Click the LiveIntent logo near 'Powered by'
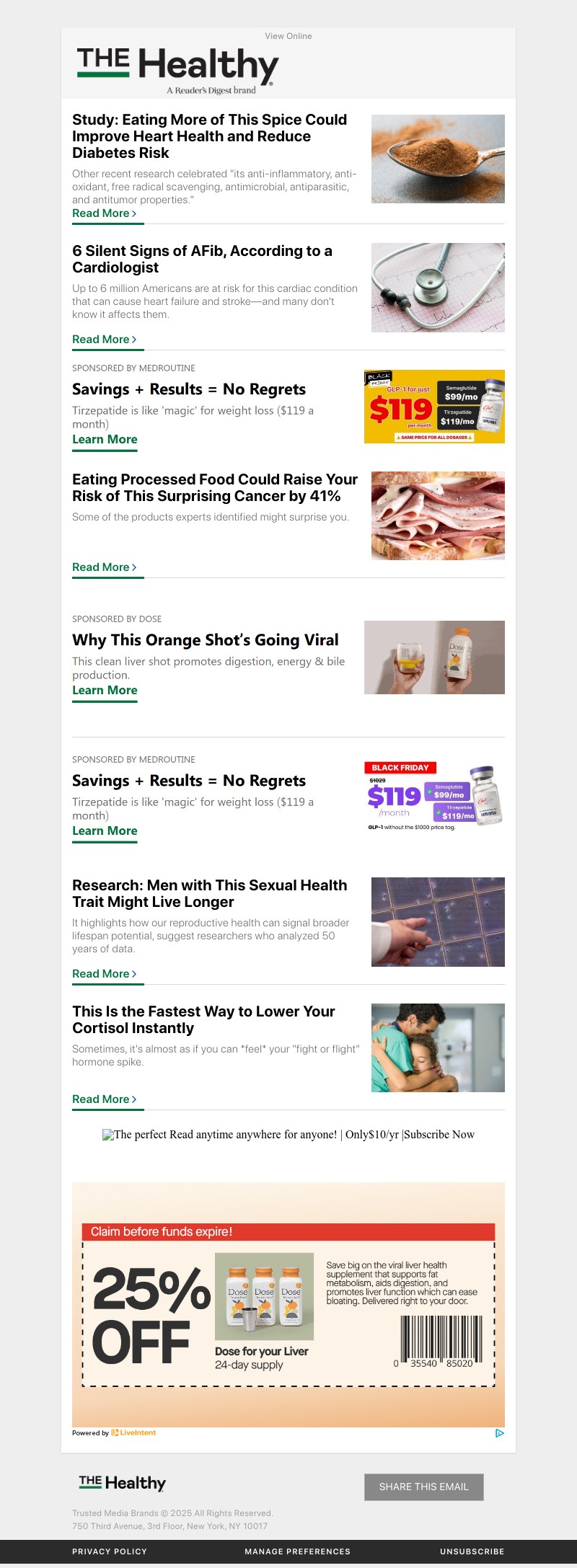 pos(133,1432)
